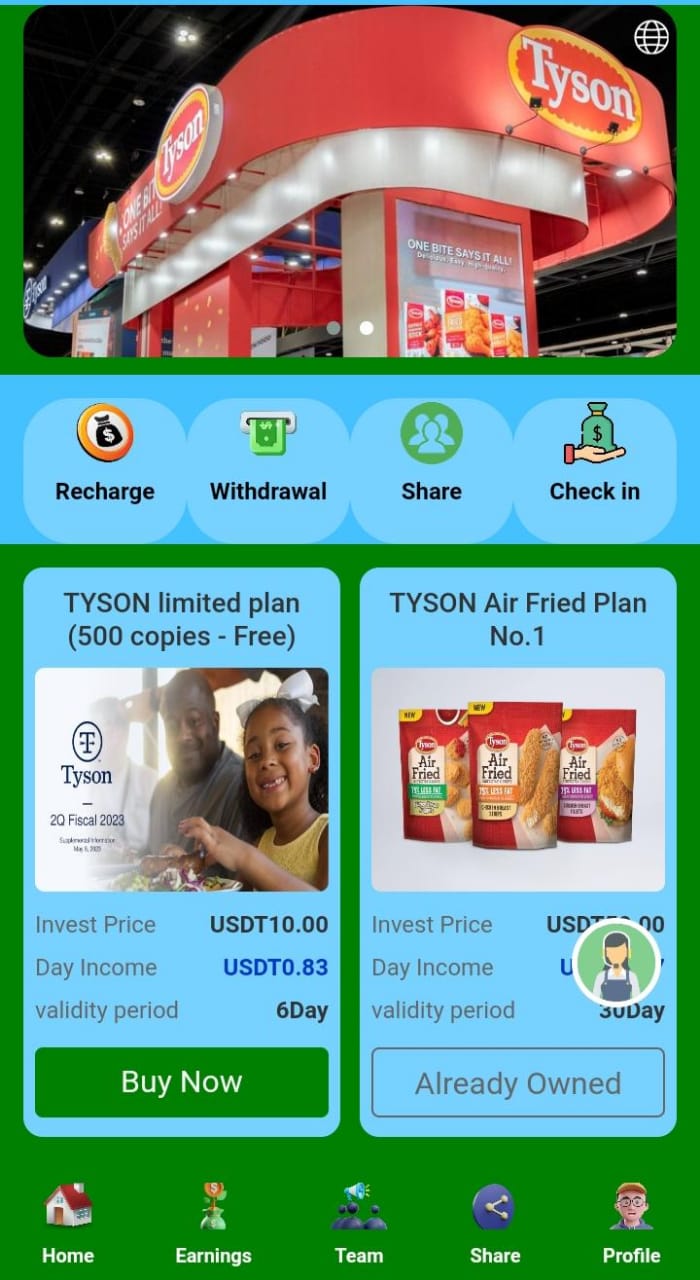Tap Already Owned on Air Fried Plan
Viewport: 700px width, 1280px height.
click(518, 1083)
